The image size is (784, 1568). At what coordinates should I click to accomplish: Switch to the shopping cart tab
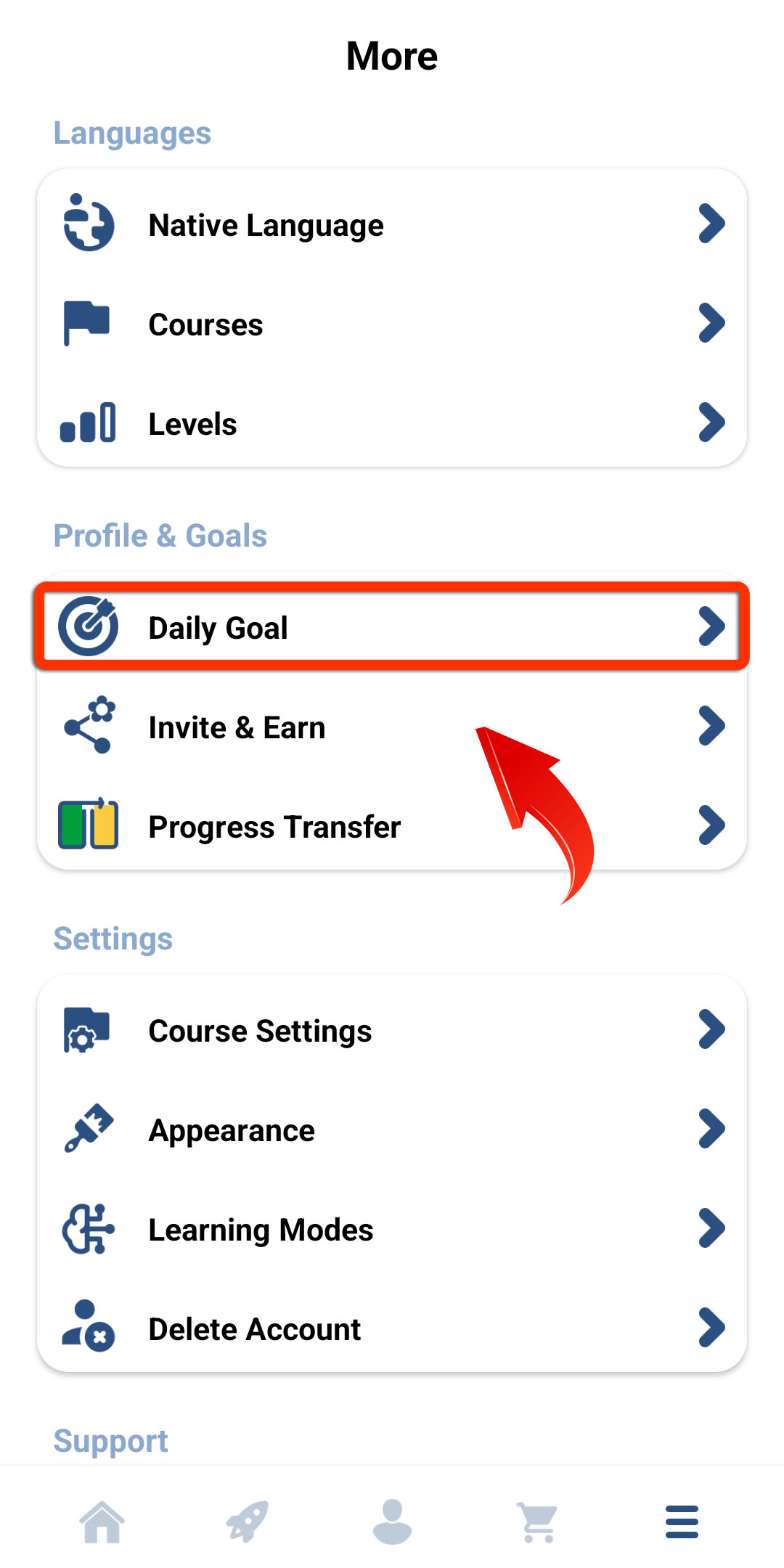(537, 1522)
